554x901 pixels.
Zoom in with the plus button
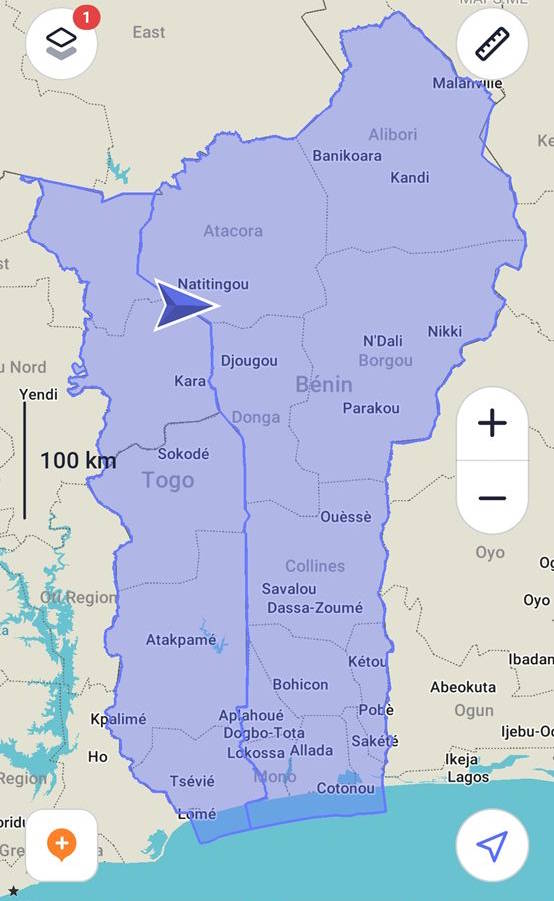[493, 424]
